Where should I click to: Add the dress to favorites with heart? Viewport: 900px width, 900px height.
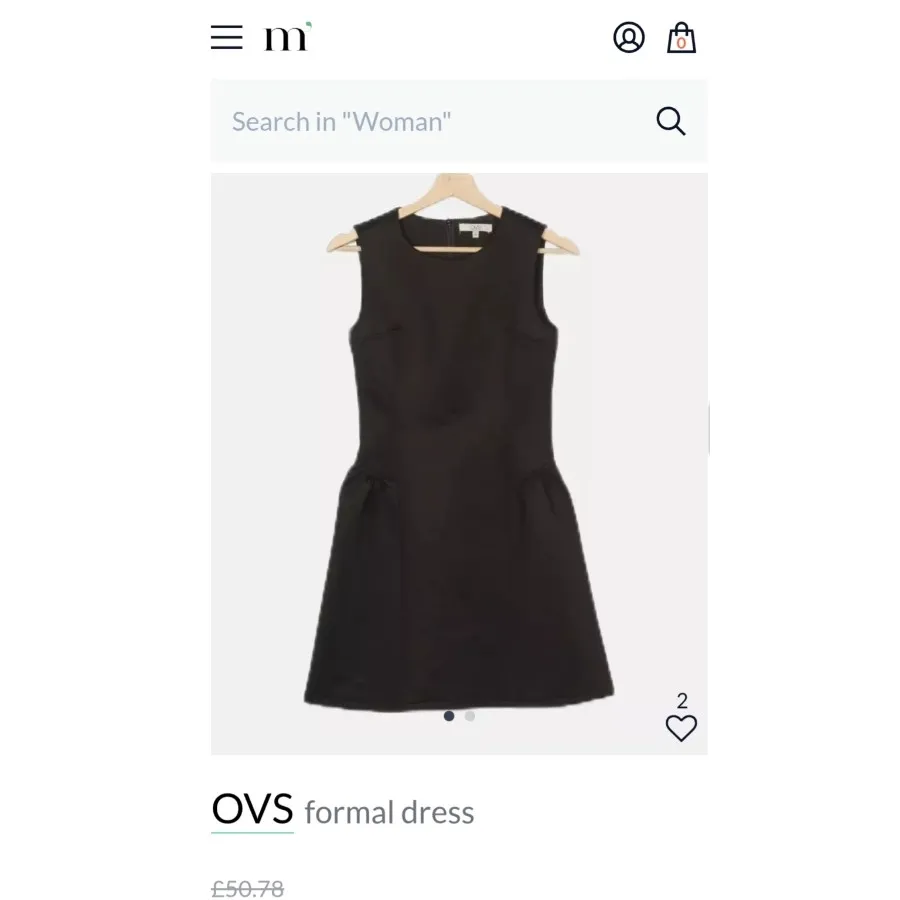(681, 728)
